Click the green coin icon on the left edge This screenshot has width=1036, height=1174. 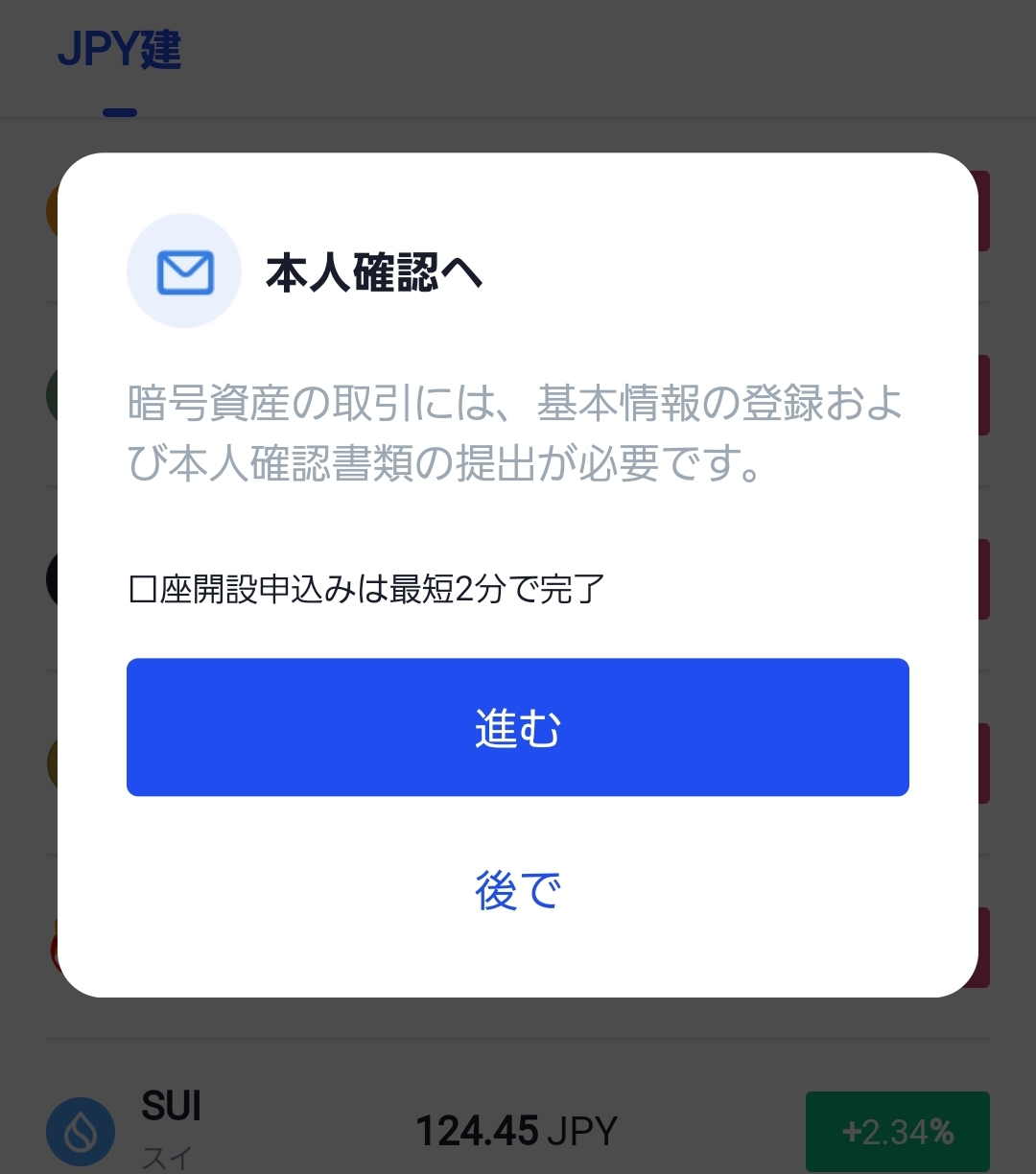click(x=53, y=395)
